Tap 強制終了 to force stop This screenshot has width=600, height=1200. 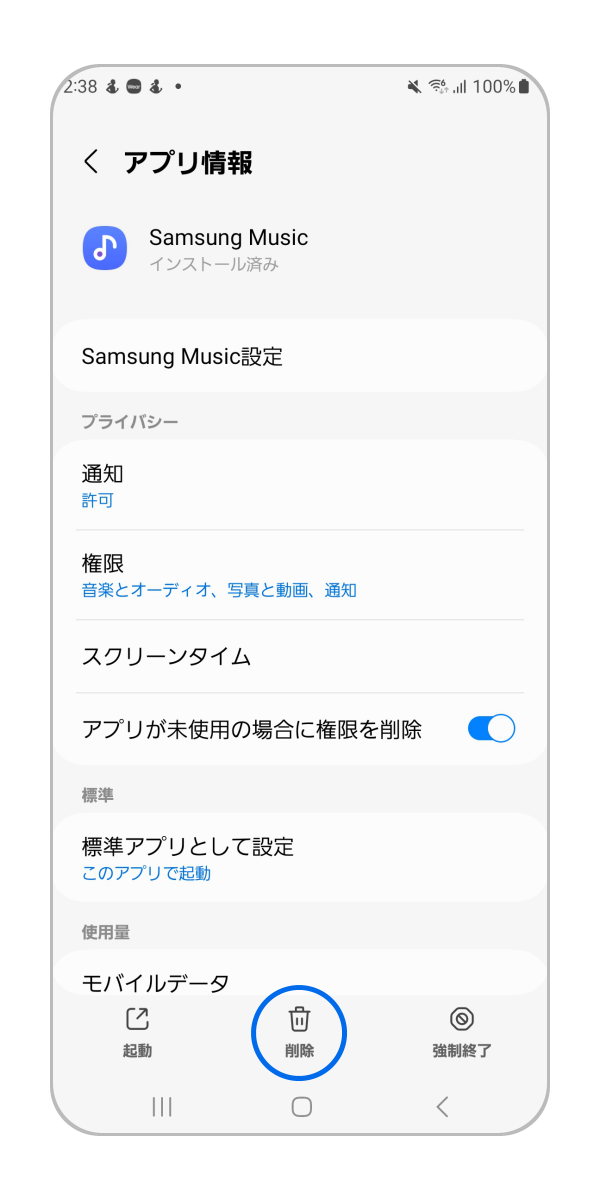click(x=461, y=1032)
